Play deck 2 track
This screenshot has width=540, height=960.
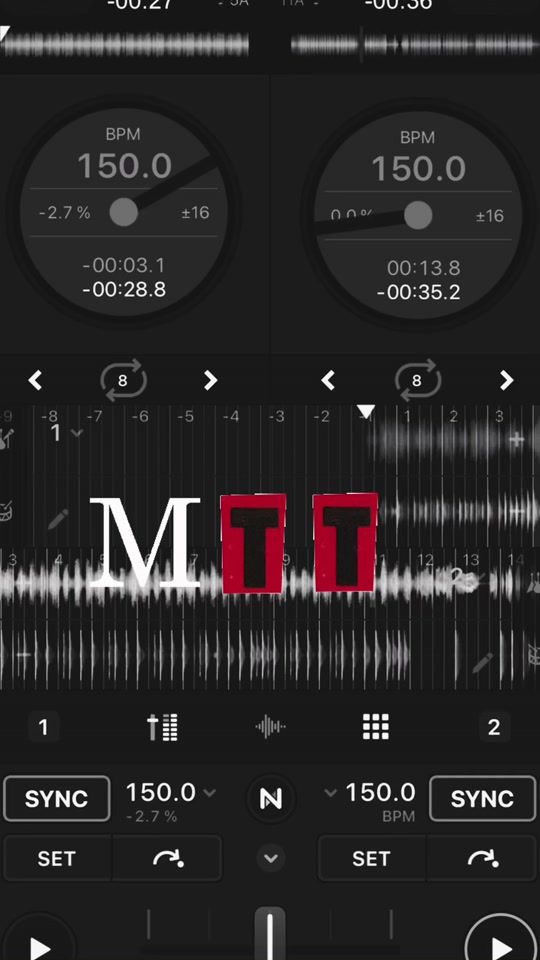pyautogui.click(x=501, y=940)
